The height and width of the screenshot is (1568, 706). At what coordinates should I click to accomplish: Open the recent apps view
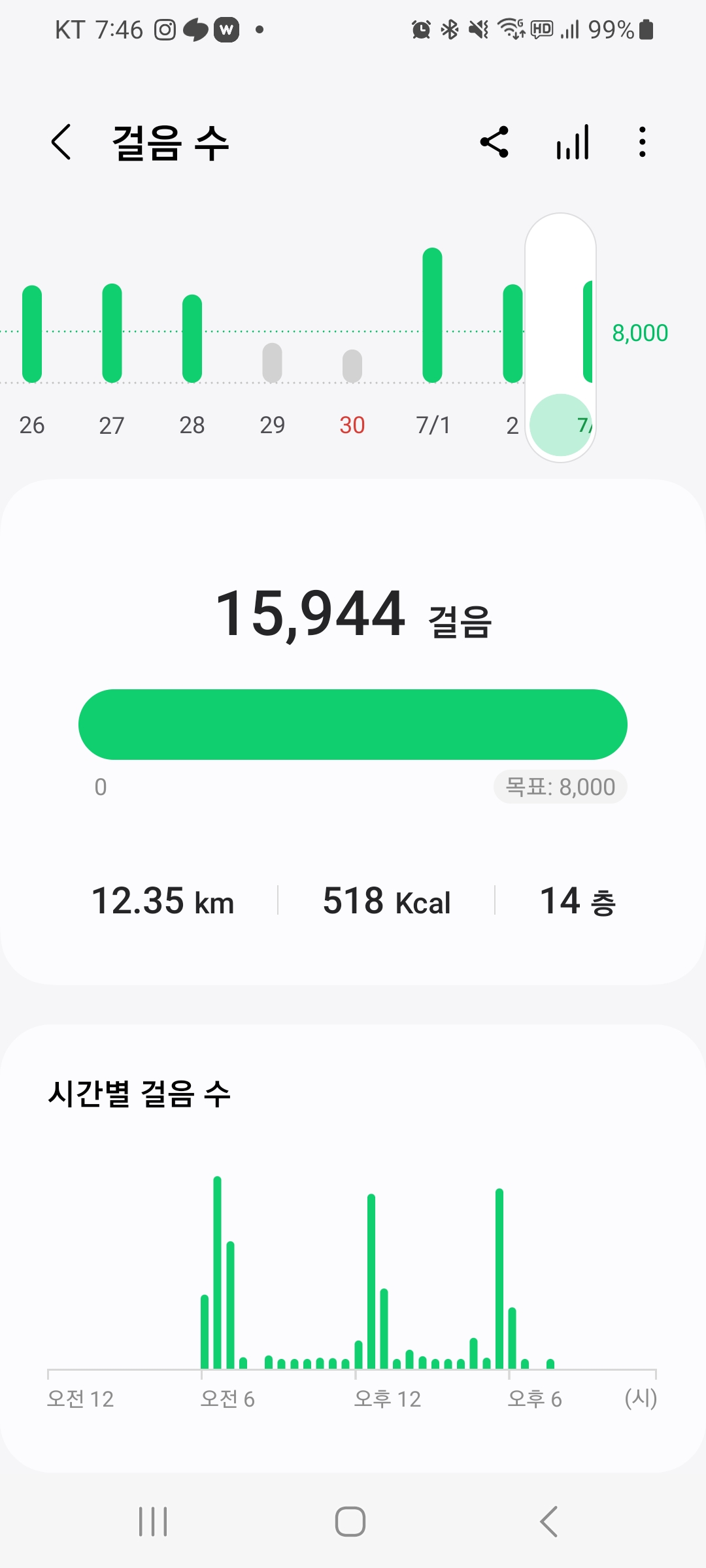[x=153, y=1522]
